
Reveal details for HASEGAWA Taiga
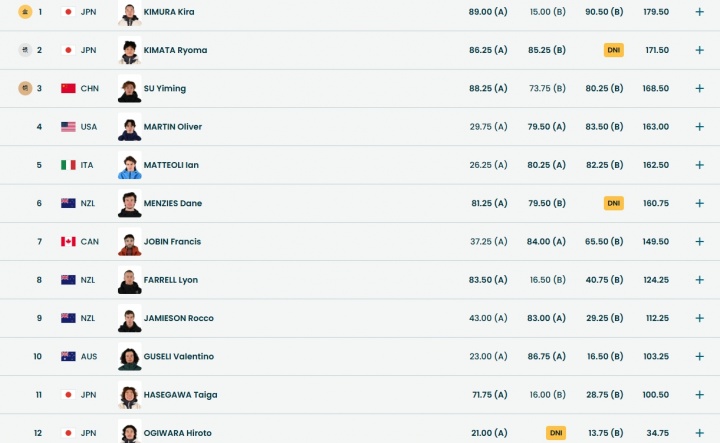(699, 395)
